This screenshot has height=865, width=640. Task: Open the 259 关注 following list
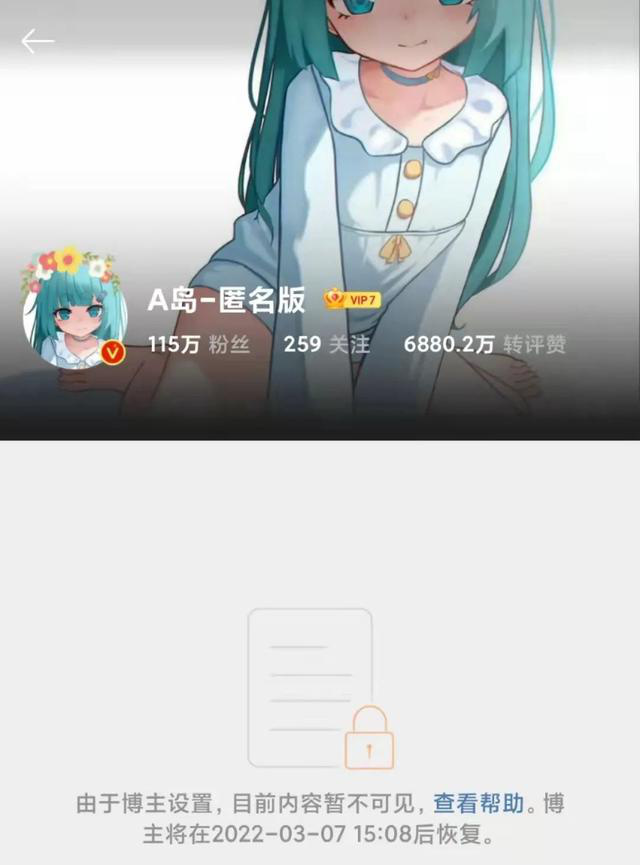point(326,345)
